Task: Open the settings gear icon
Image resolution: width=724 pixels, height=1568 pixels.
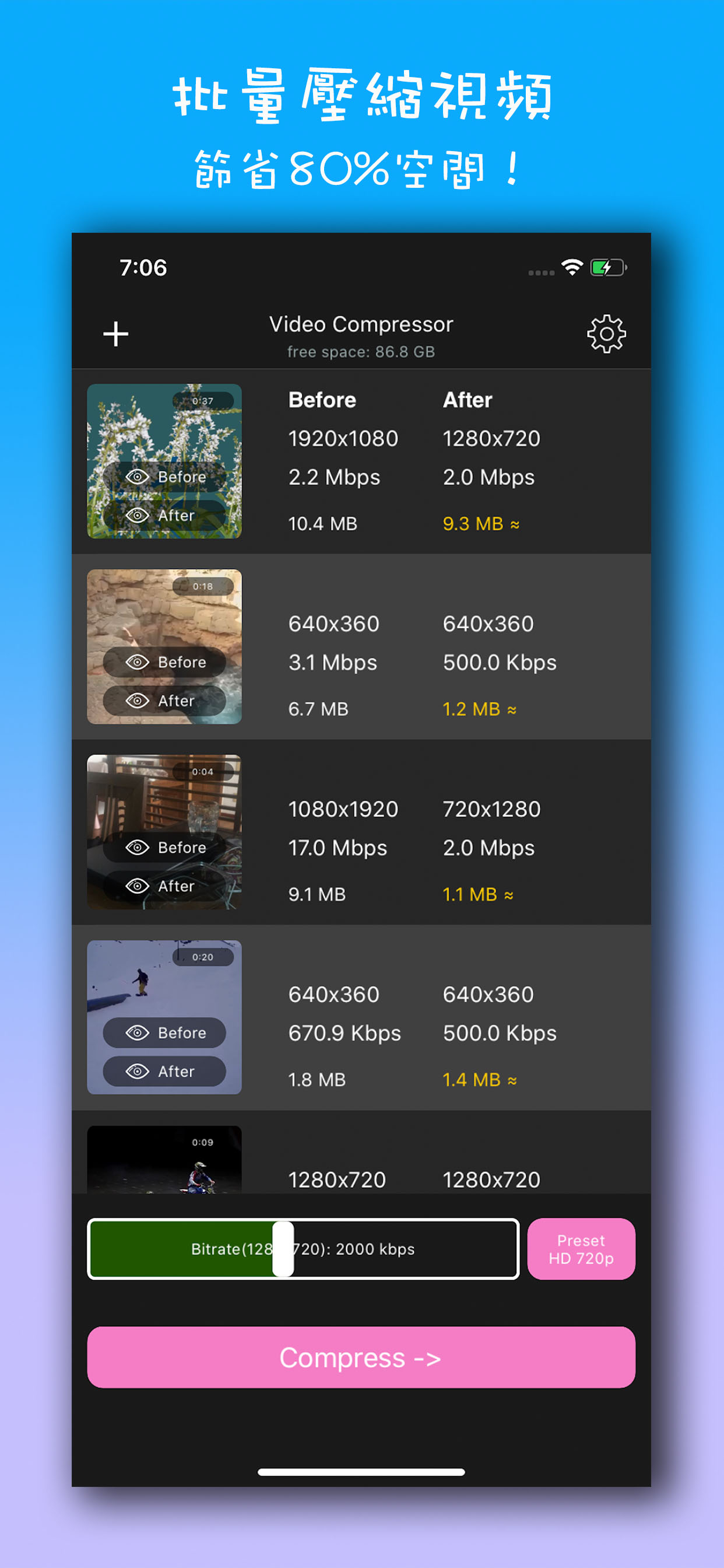Action: click(x=607, y=334)
